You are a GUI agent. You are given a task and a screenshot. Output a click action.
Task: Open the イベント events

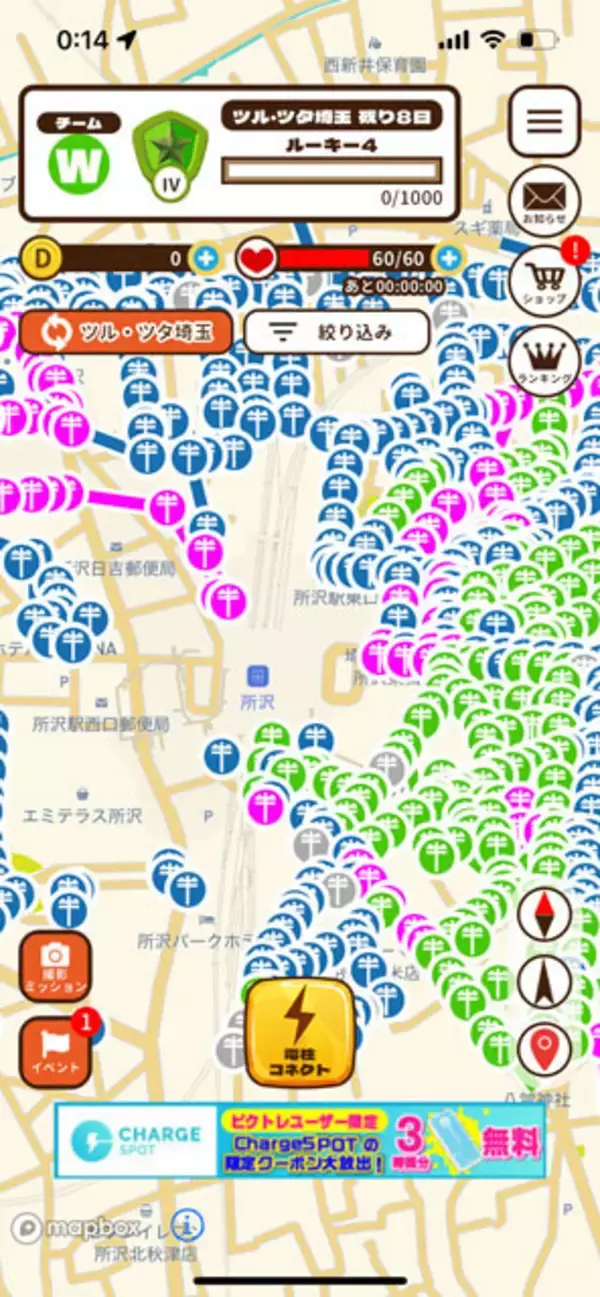[x=55, y=1052]
